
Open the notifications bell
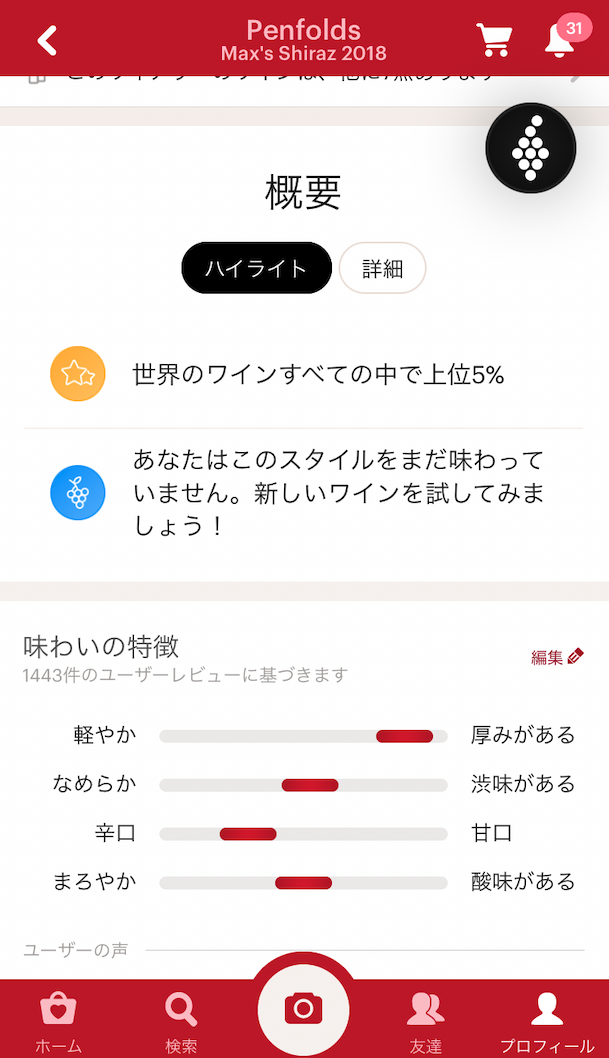pos(562,40)
